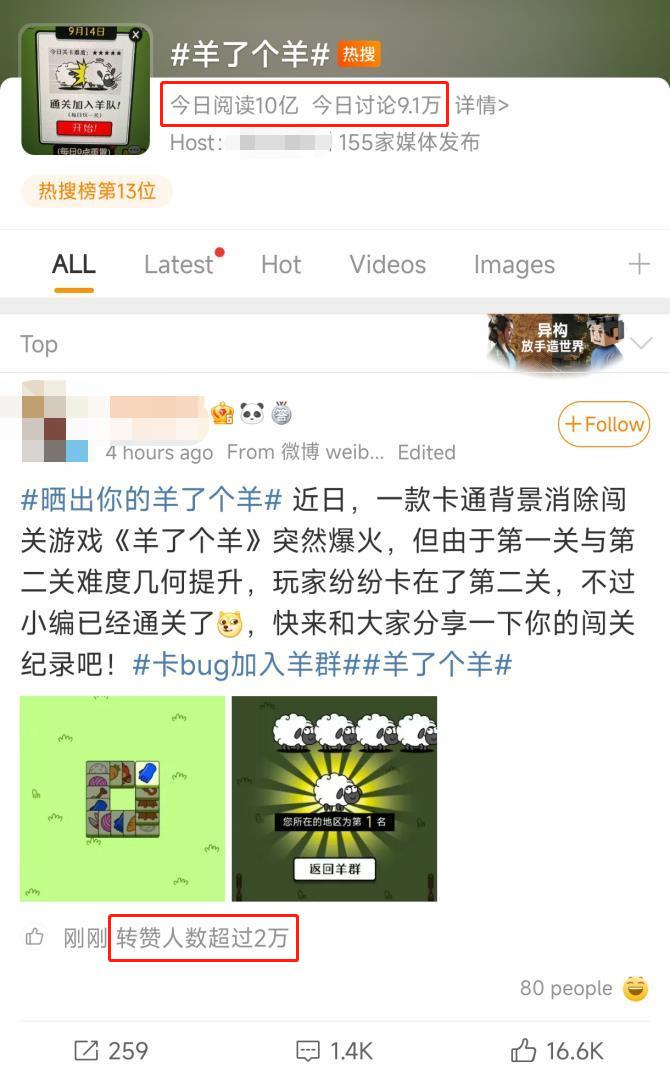View the green tile puzzle image
The width and height of the screenshot is (670, 1077).
[x=122, y=798]
